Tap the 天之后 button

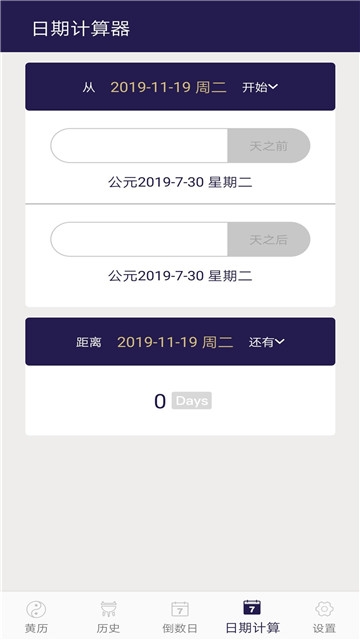pyautogui.click(x=269, y=240)
